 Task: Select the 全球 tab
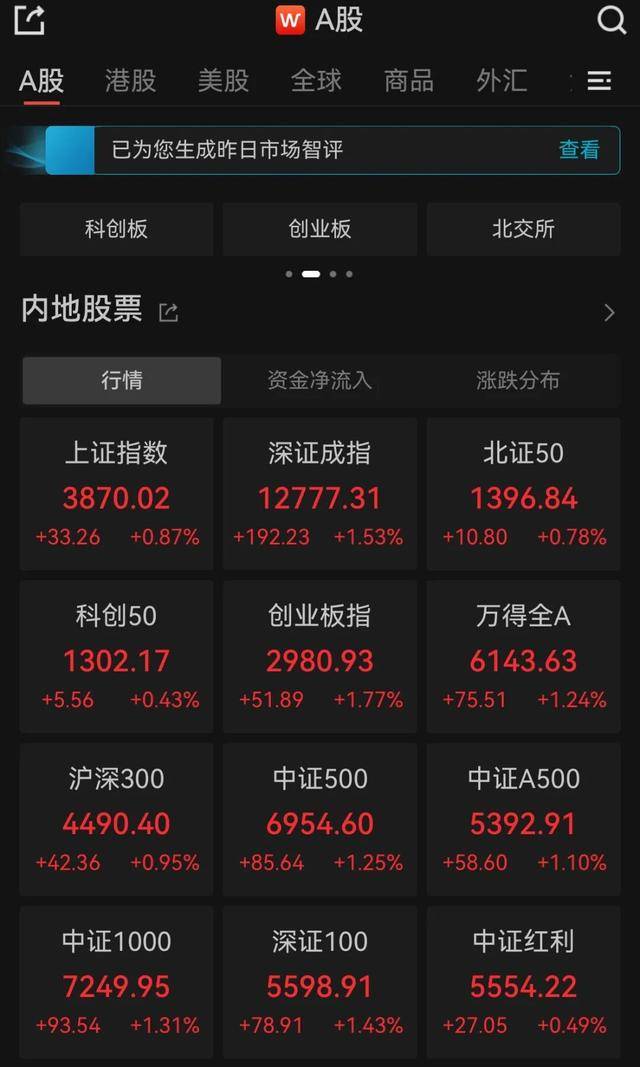click(x=316, y=81)
